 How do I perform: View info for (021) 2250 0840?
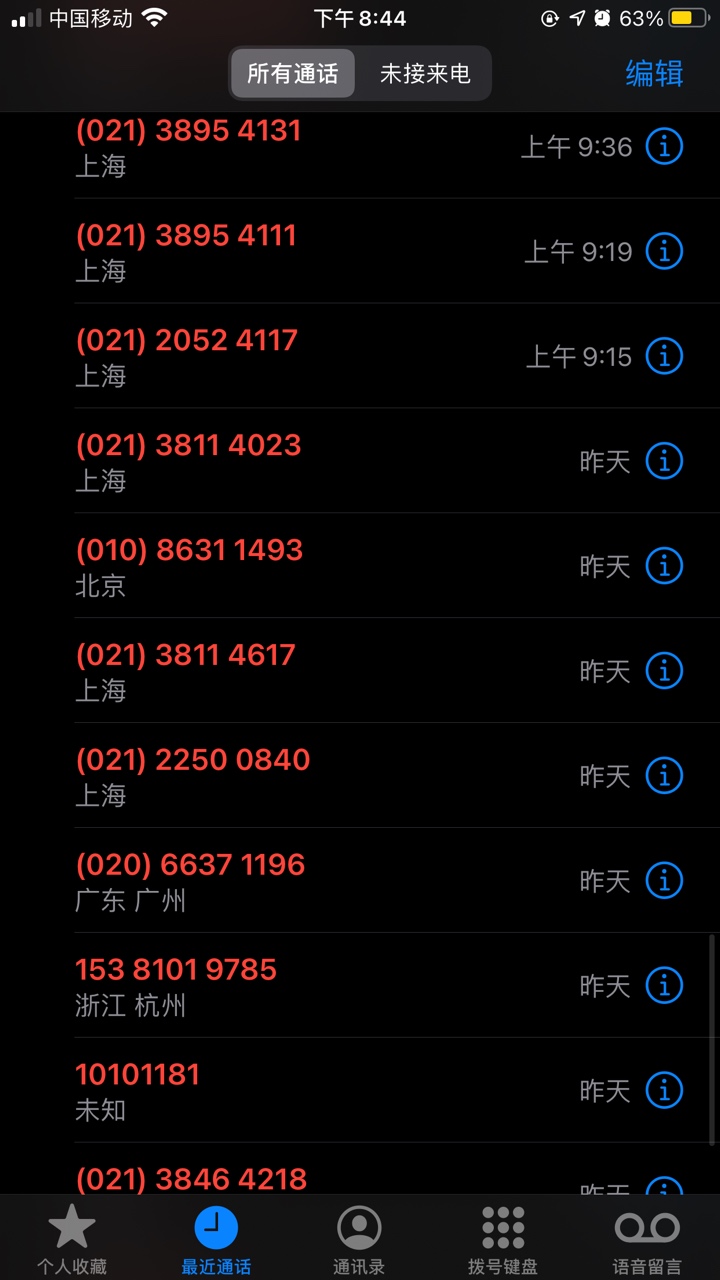(x=664, y=776)
